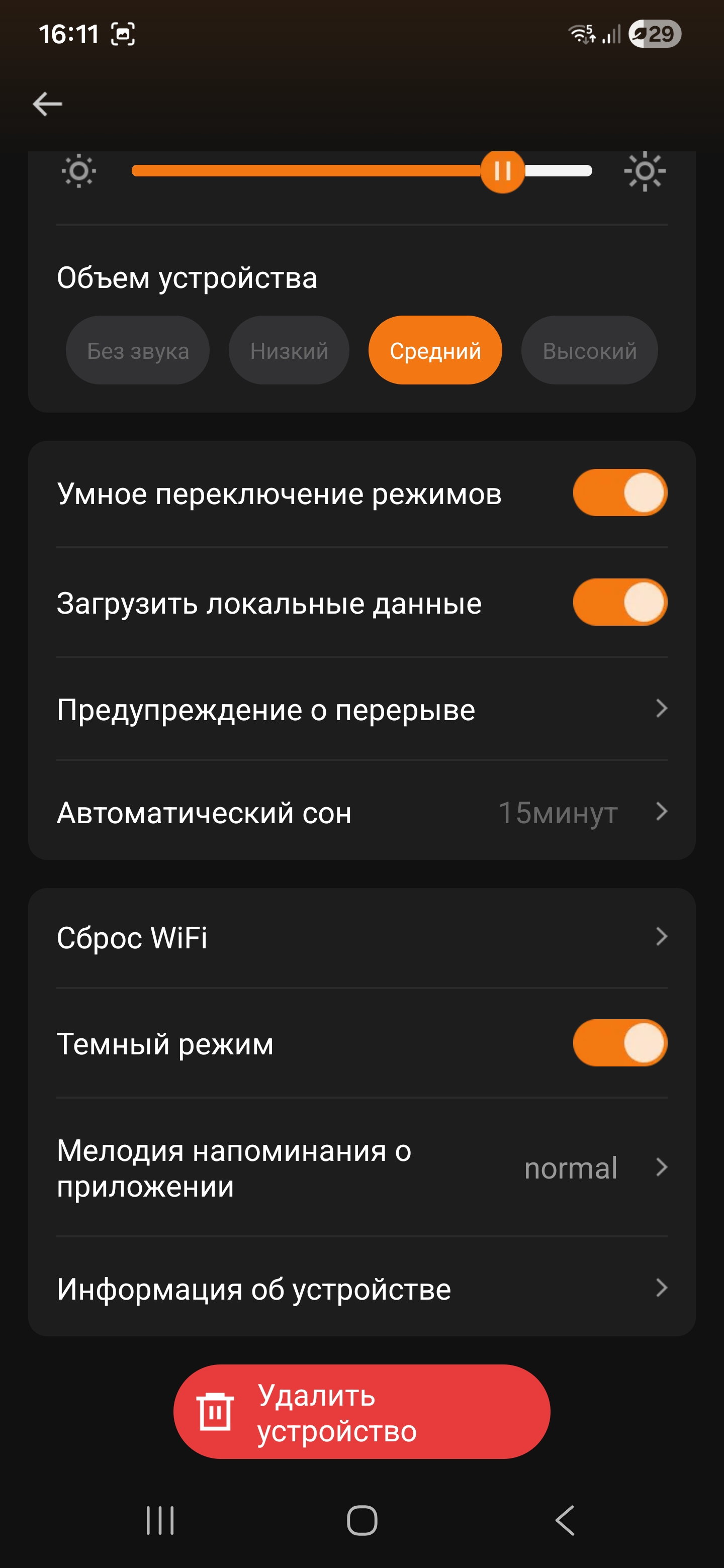Screen dimensions: 724x1568
Task: Open «Автоматический сон» timer setting
Action: (x=361, y=813)
